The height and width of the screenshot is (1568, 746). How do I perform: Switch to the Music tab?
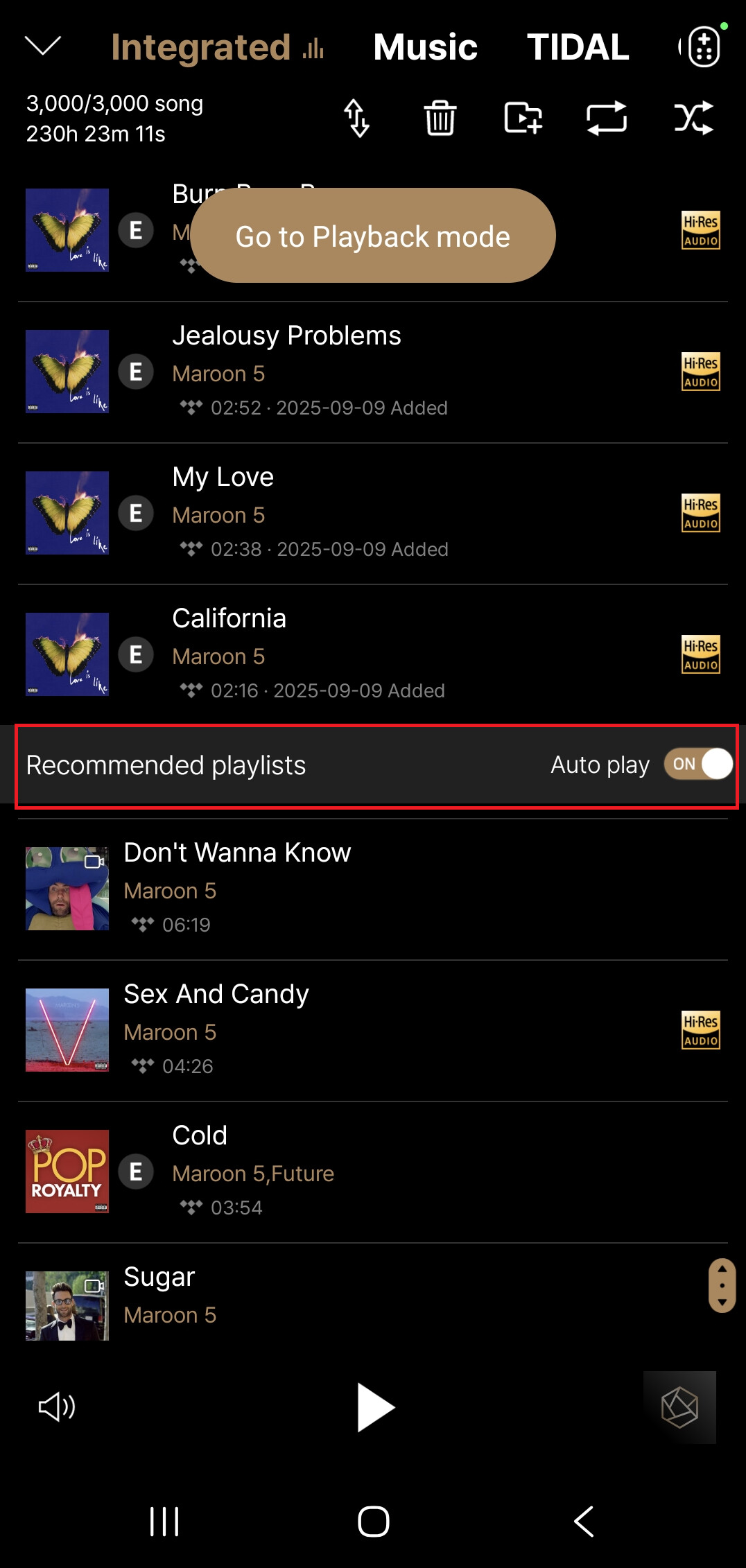point(425,47)
